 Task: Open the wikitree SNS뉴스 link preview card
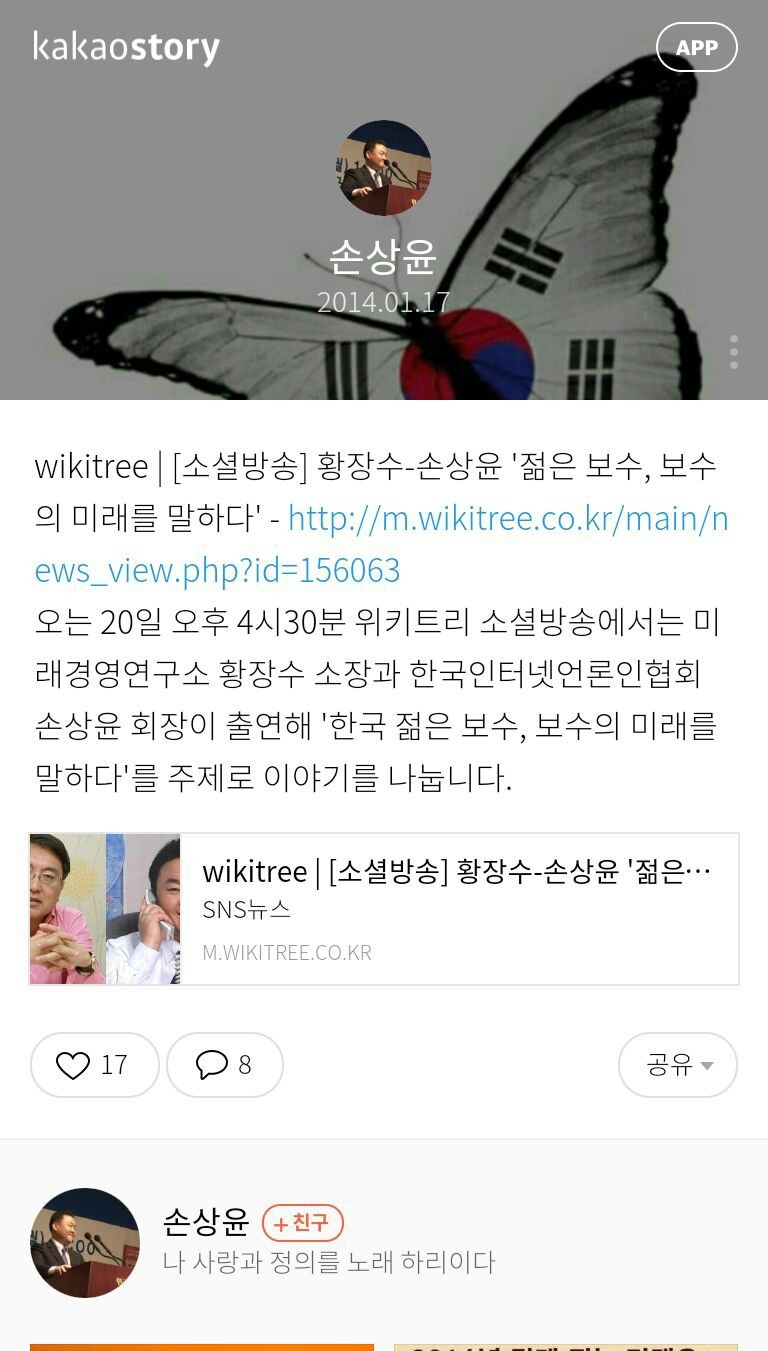tap(384, 909)
